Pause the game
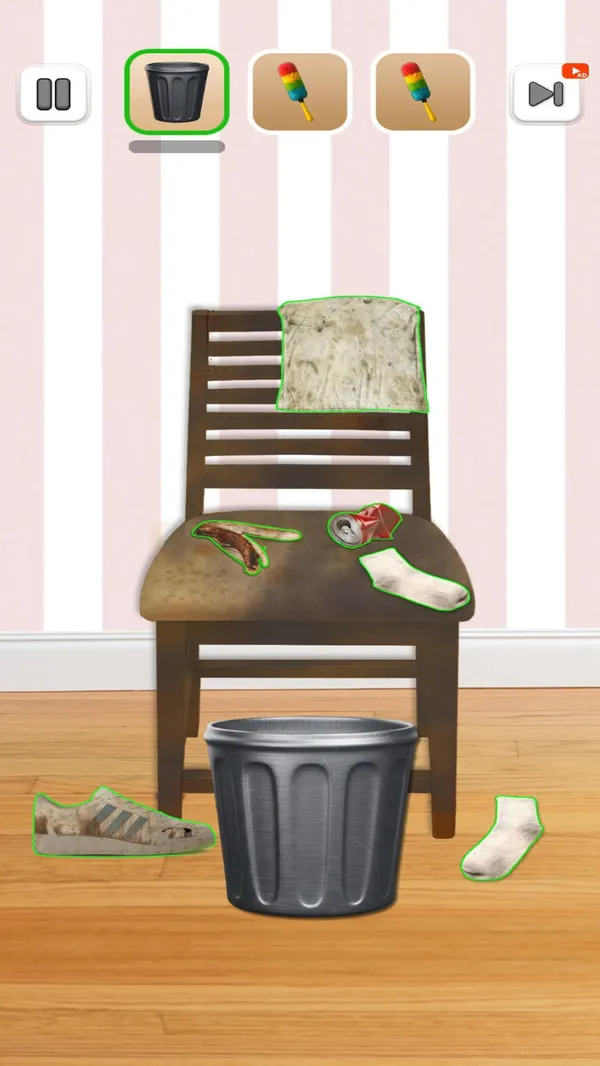600x1066 pixels. (53, 94)
